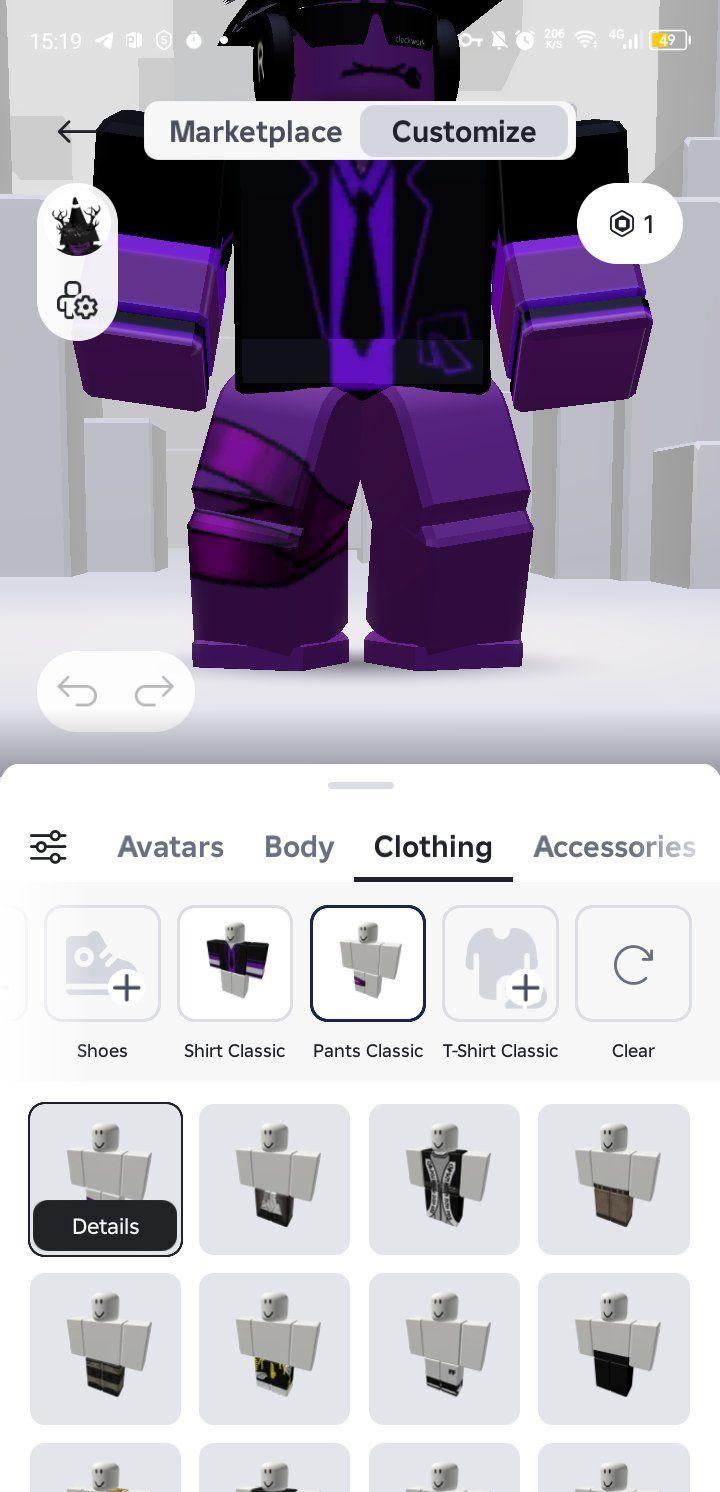Undo the last avatar change
The image size is (720, 1492).
[77, 690]
